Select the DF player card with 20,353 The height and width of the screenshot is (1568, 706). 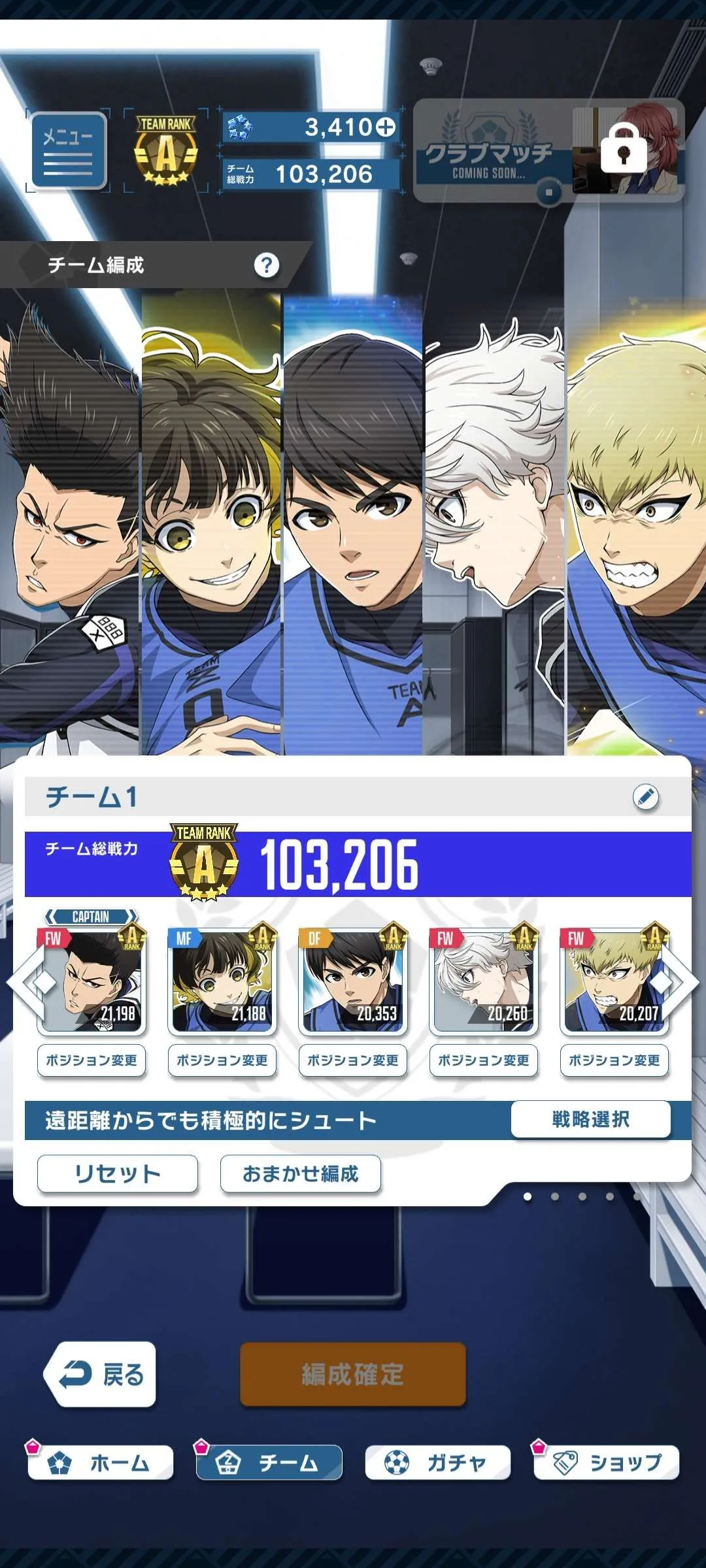(353, 981)
